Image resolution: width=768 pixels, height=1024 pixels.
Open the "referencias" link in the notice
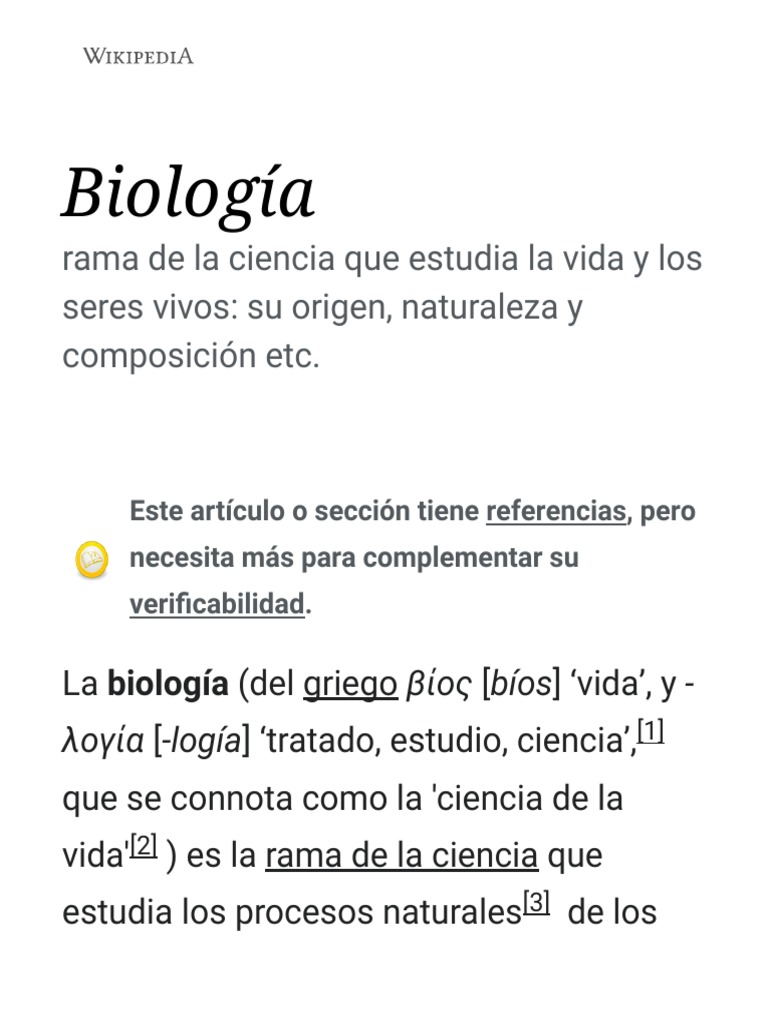pyautogui.click(x=556, y=511)
